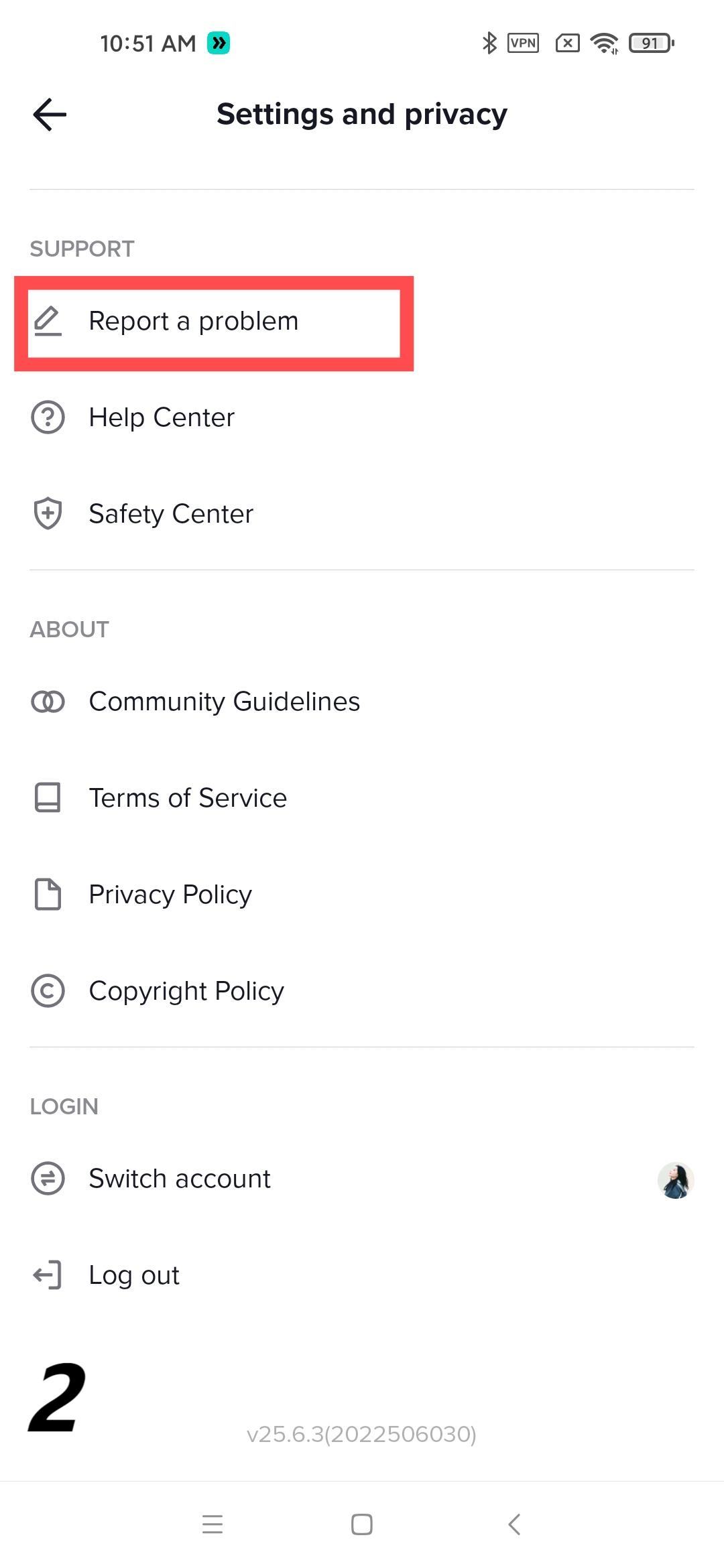This screenshot has width=724, height=1568.
Task: Select the Privacy Policy document icon
Action: 48,894
